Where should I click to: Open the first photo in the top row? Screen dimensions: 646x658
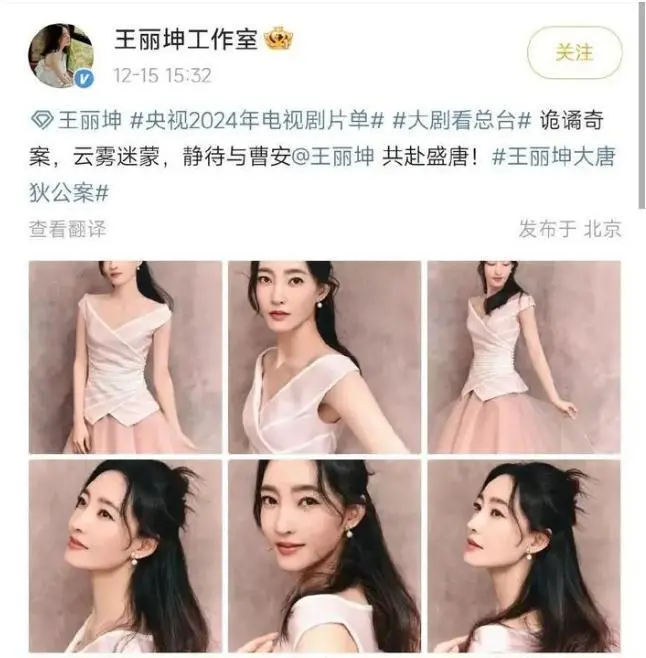[125, 357]
